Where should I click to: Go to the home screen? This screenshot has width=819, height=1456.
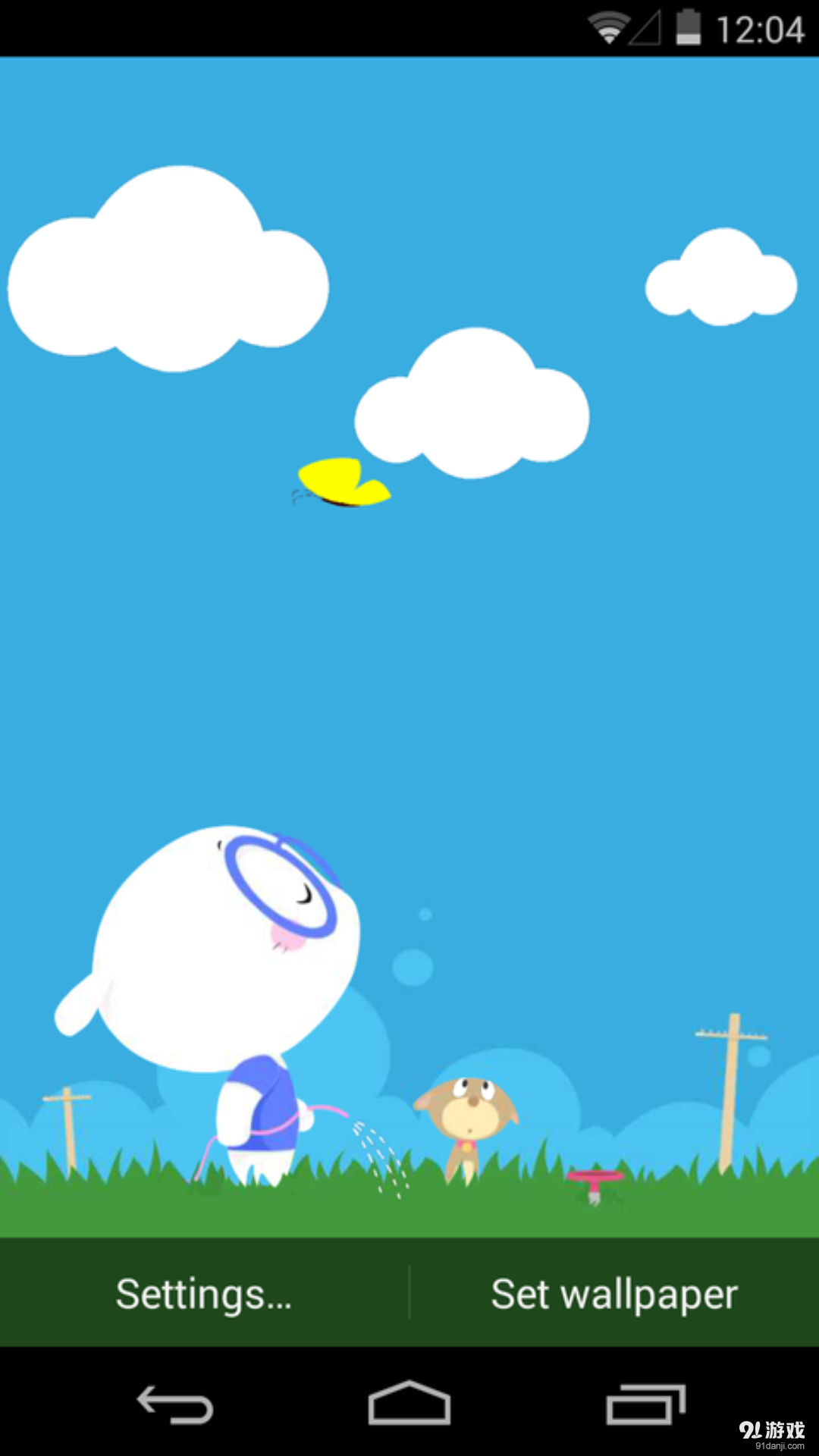click(x=409, y=1404)
